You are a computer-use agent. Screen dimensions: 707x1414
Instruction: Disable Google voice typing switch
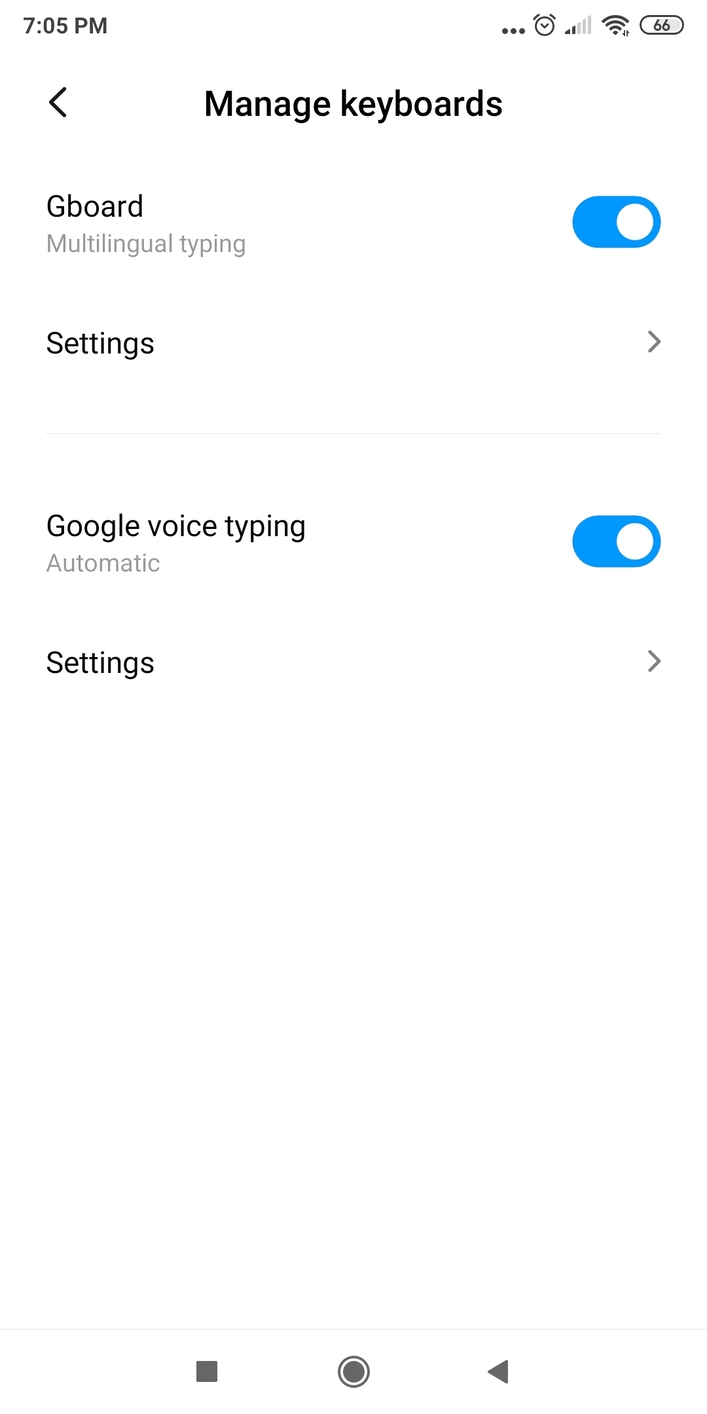point(616,541)
